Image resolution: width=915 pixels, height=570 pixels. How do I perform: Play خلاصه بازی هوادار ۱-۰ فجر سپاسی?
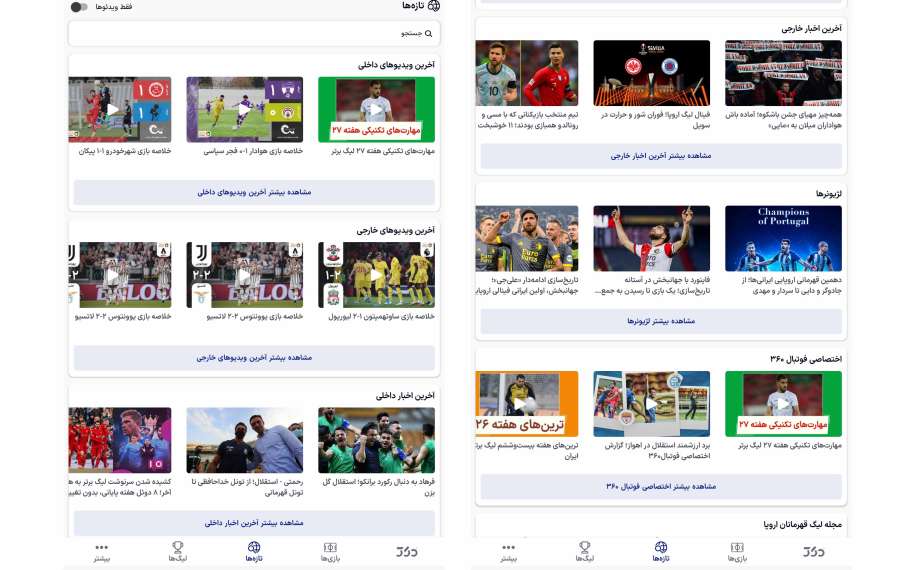click(244, 110)
